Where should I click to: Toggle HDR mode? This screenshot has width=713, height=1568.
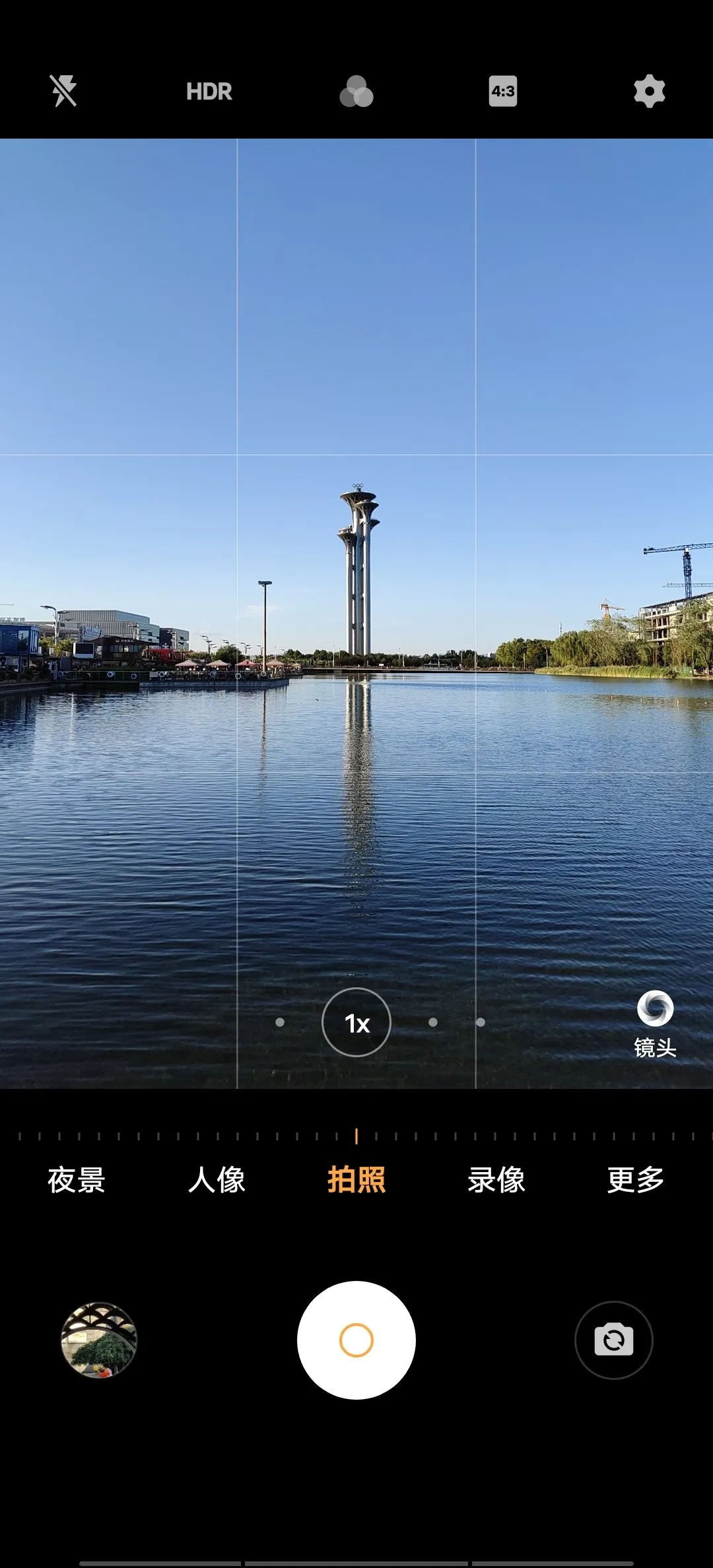(209, 92)
